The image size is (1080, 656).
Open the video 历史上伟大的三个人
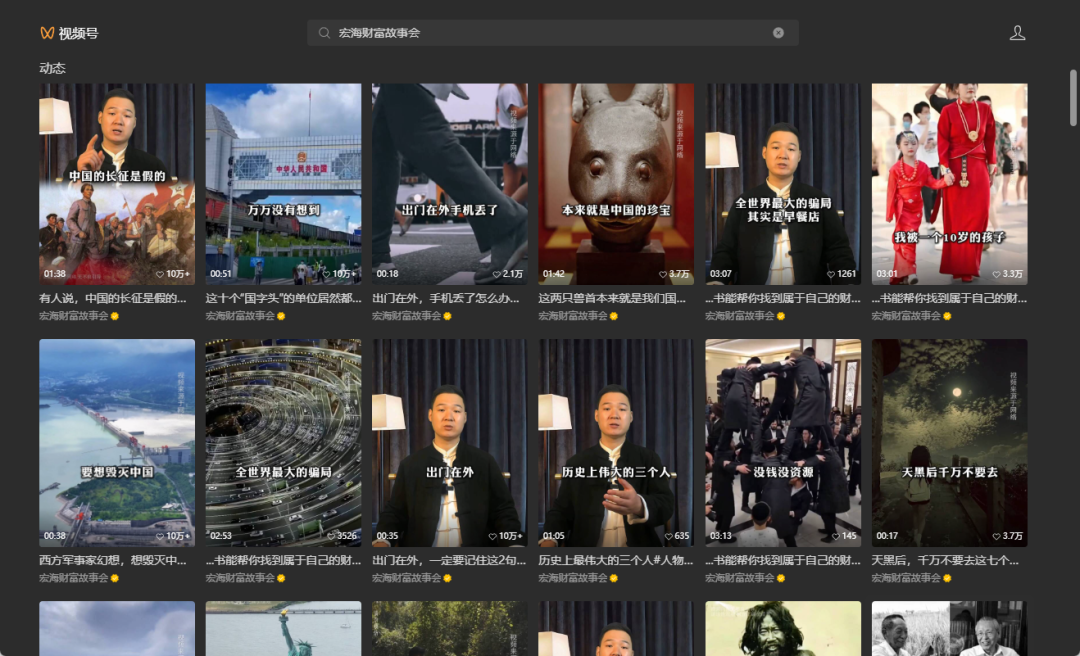coord(616,442)
